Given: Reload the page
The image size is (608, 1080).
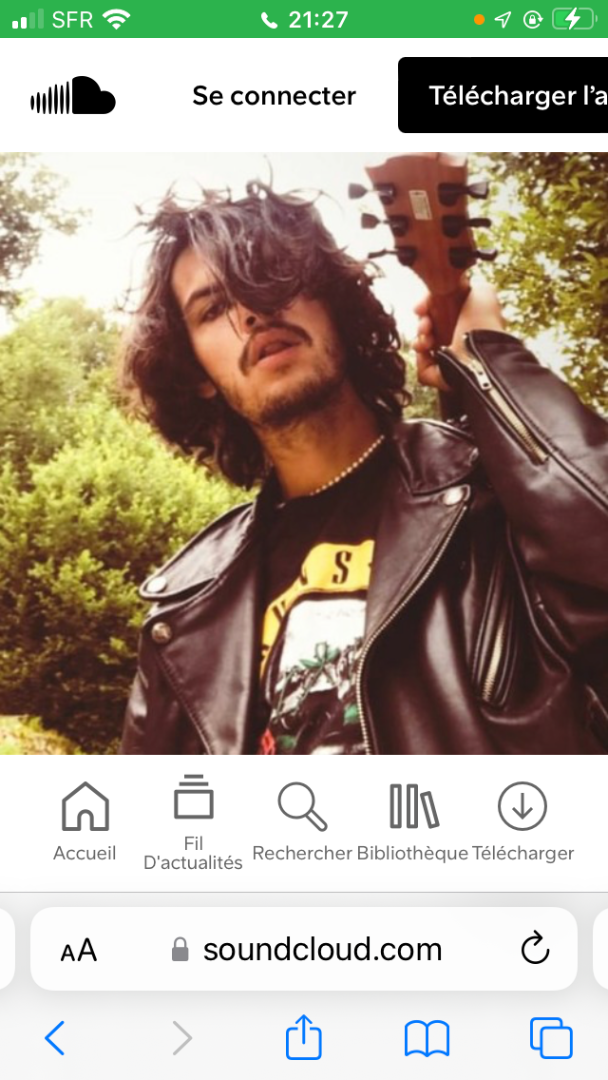Looking at the screenshot, I should click(535, 949).
